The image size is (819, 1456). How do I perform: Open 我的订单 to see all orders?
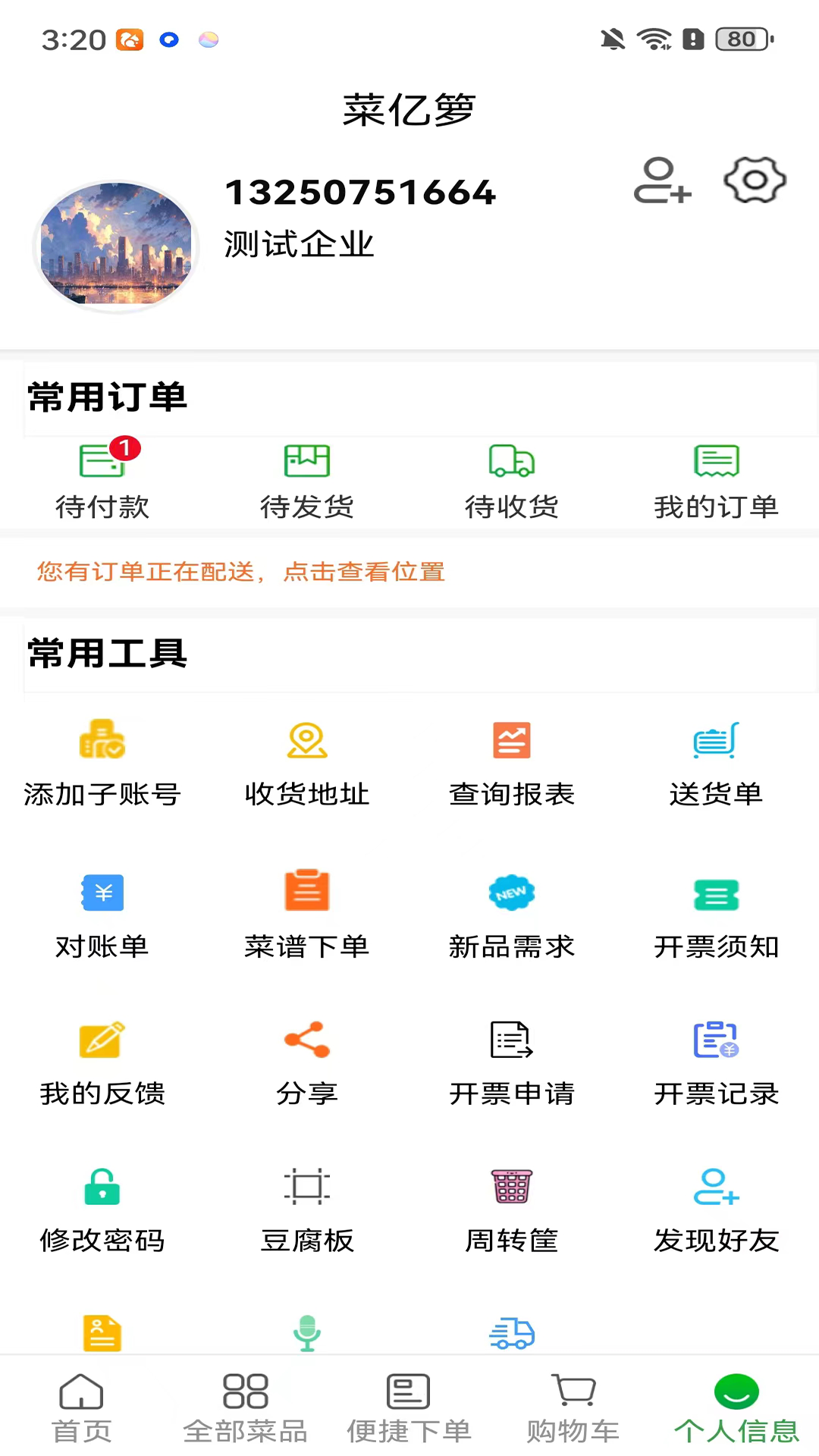717,479
